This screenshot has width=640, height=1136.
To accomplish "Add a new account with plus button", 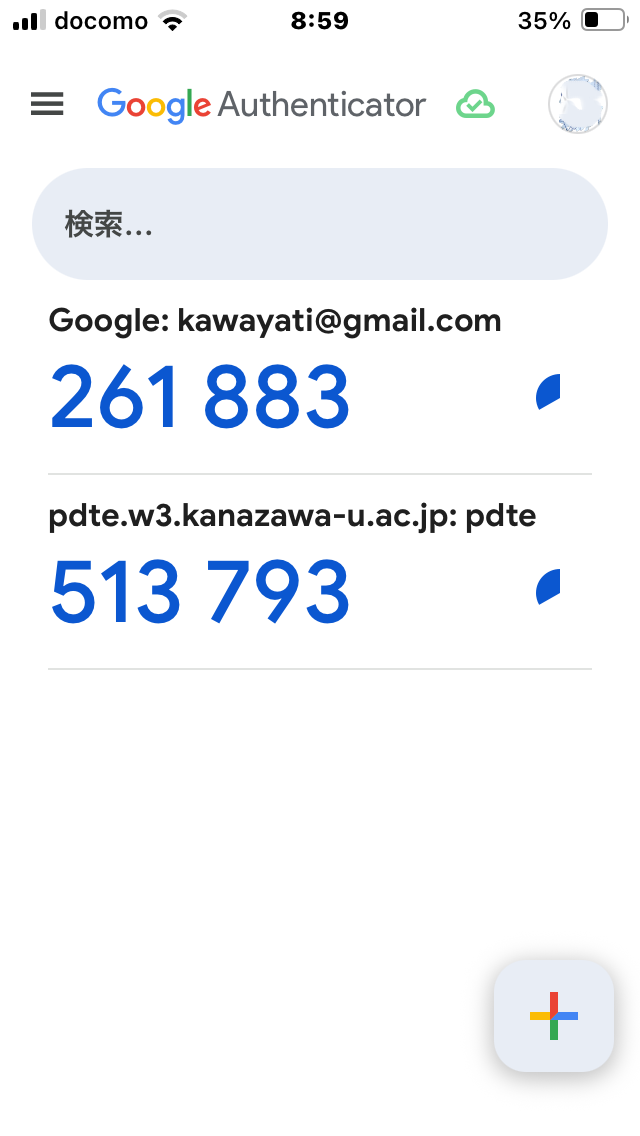I will coord(554,1016).
